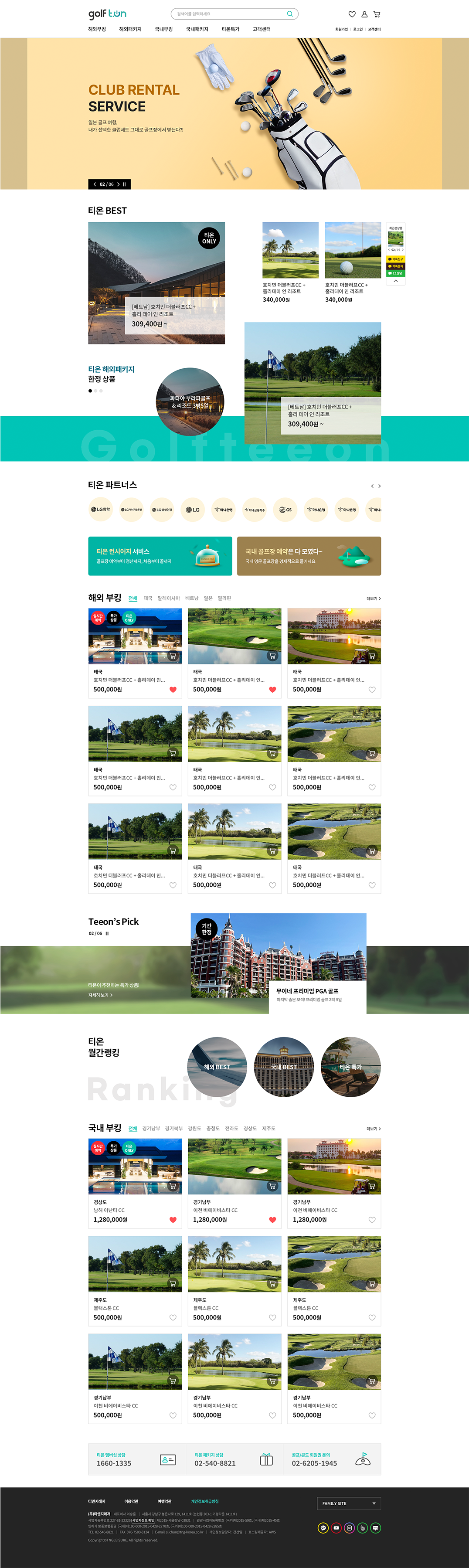Select 자세히 보기 under Teeon's Pick
Viewport: 469px width, 1568px height.
(100, 995)
